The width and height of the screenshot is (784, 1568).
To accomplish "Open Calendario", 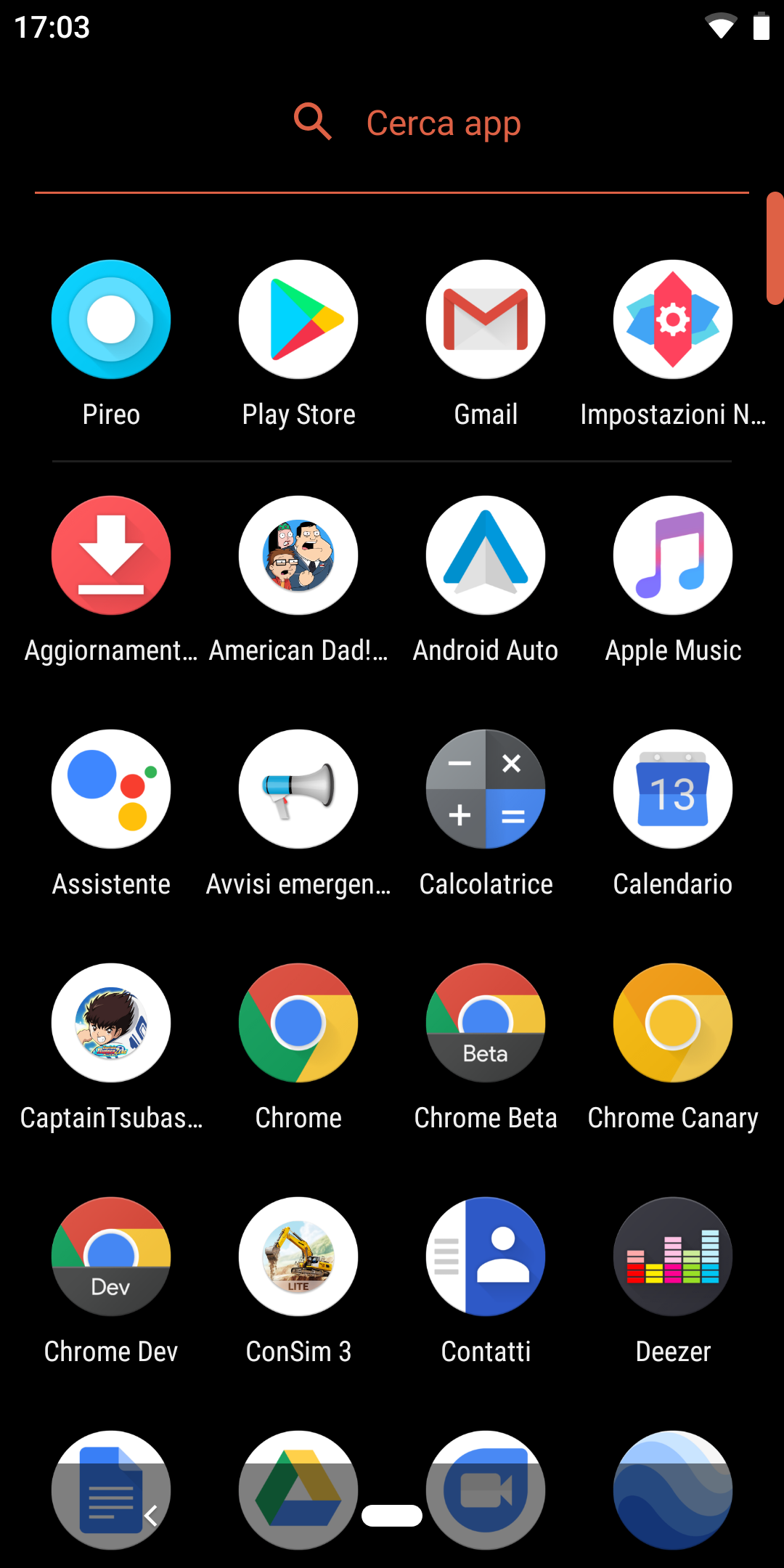I will tap(673, 789).
